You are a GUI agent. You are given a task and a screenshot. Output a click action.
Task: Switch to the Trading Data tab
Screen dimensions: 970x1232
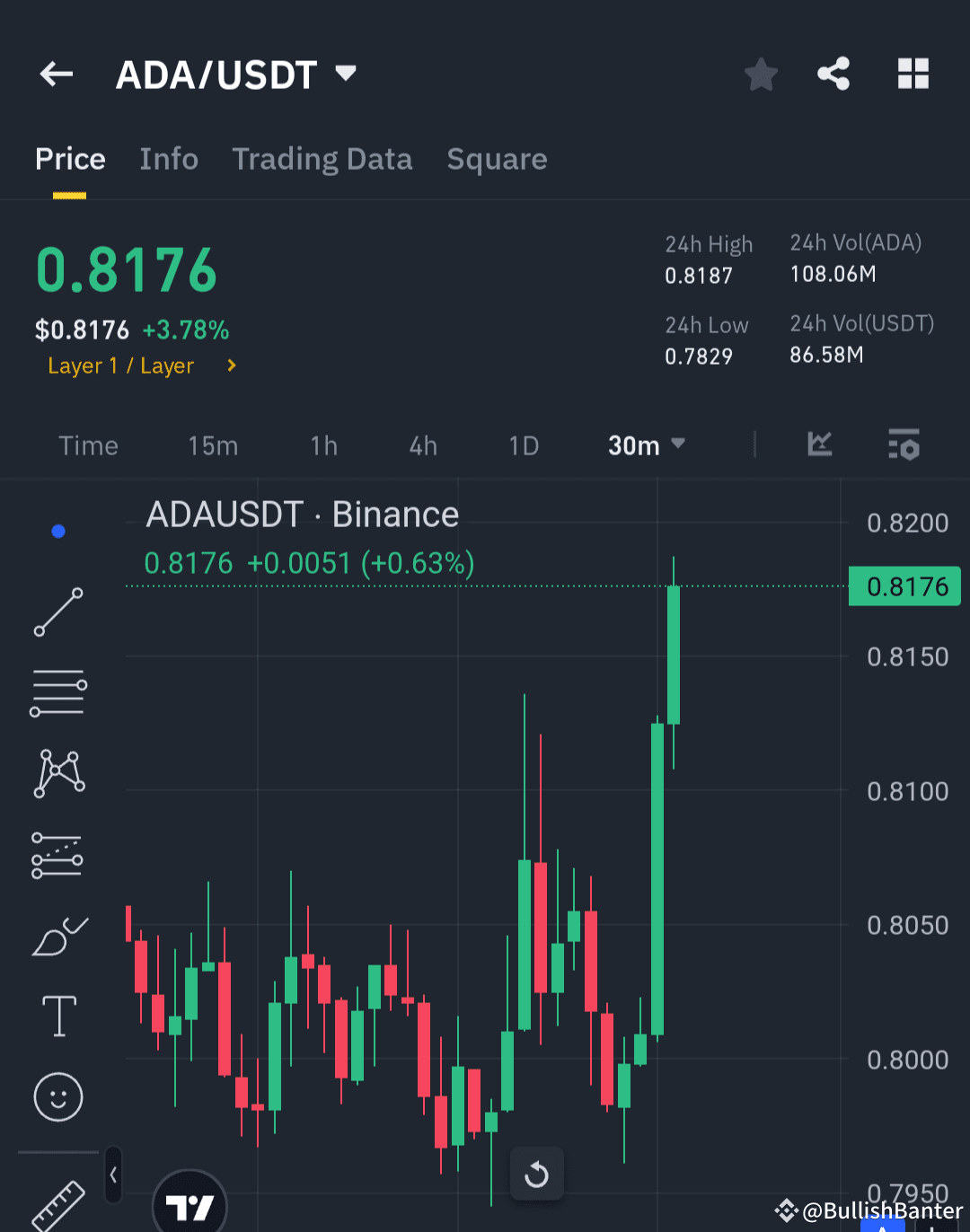322,159
